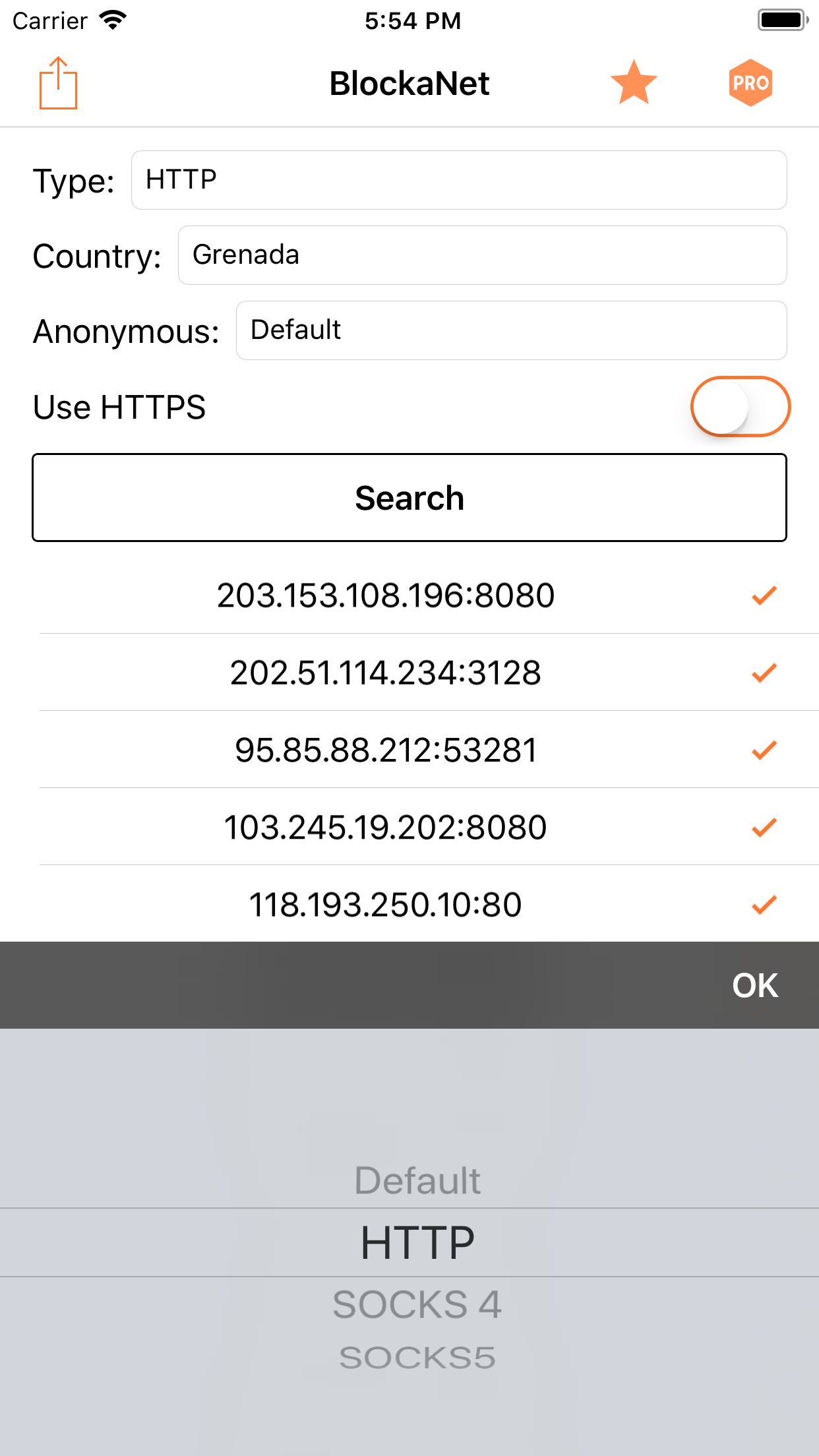The width and height of the screenshot is (819, 1456).
Task: Select proxy 95.85.88.212:53281
Action: tap(409, 750)
